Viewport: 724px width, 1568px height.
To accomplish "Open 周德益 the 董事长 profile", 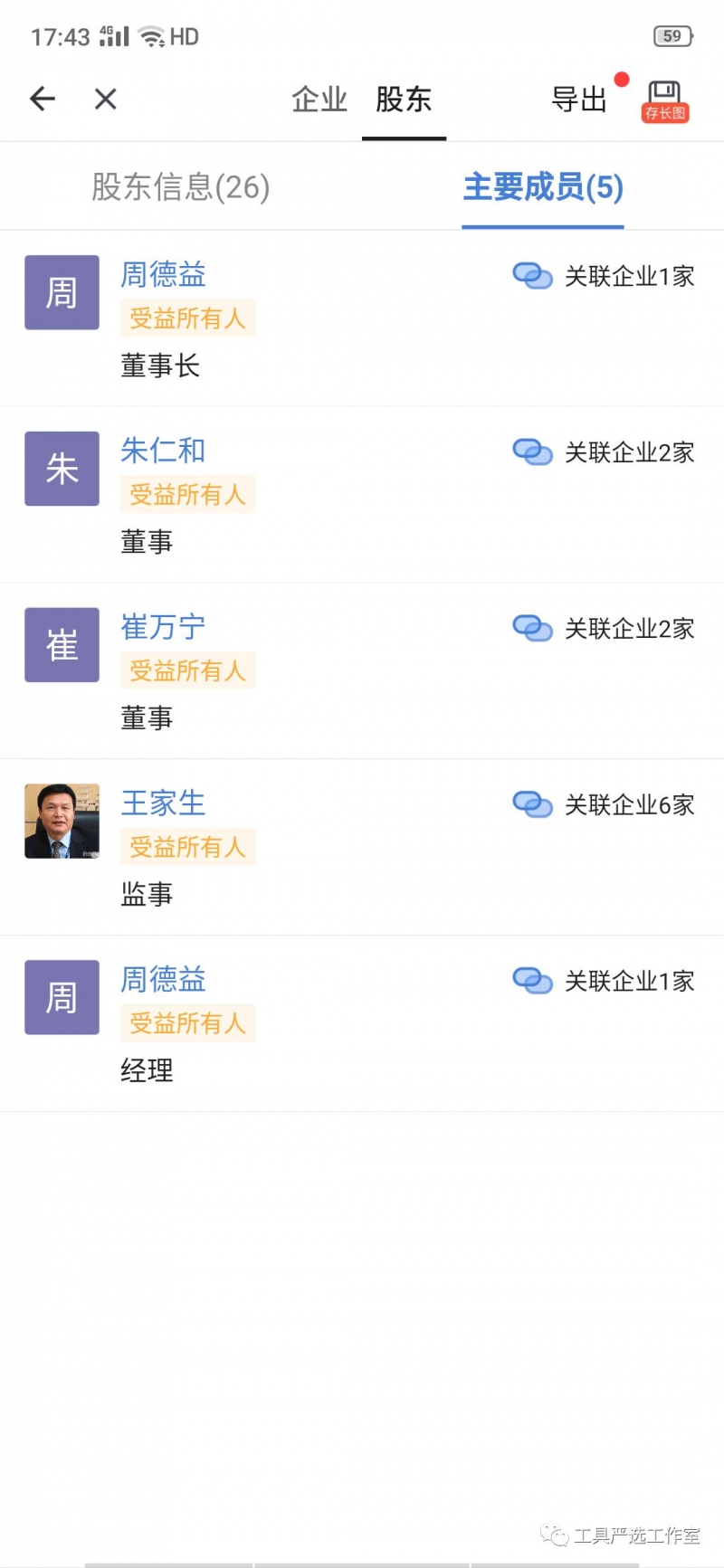I will [x=163, y=274].
